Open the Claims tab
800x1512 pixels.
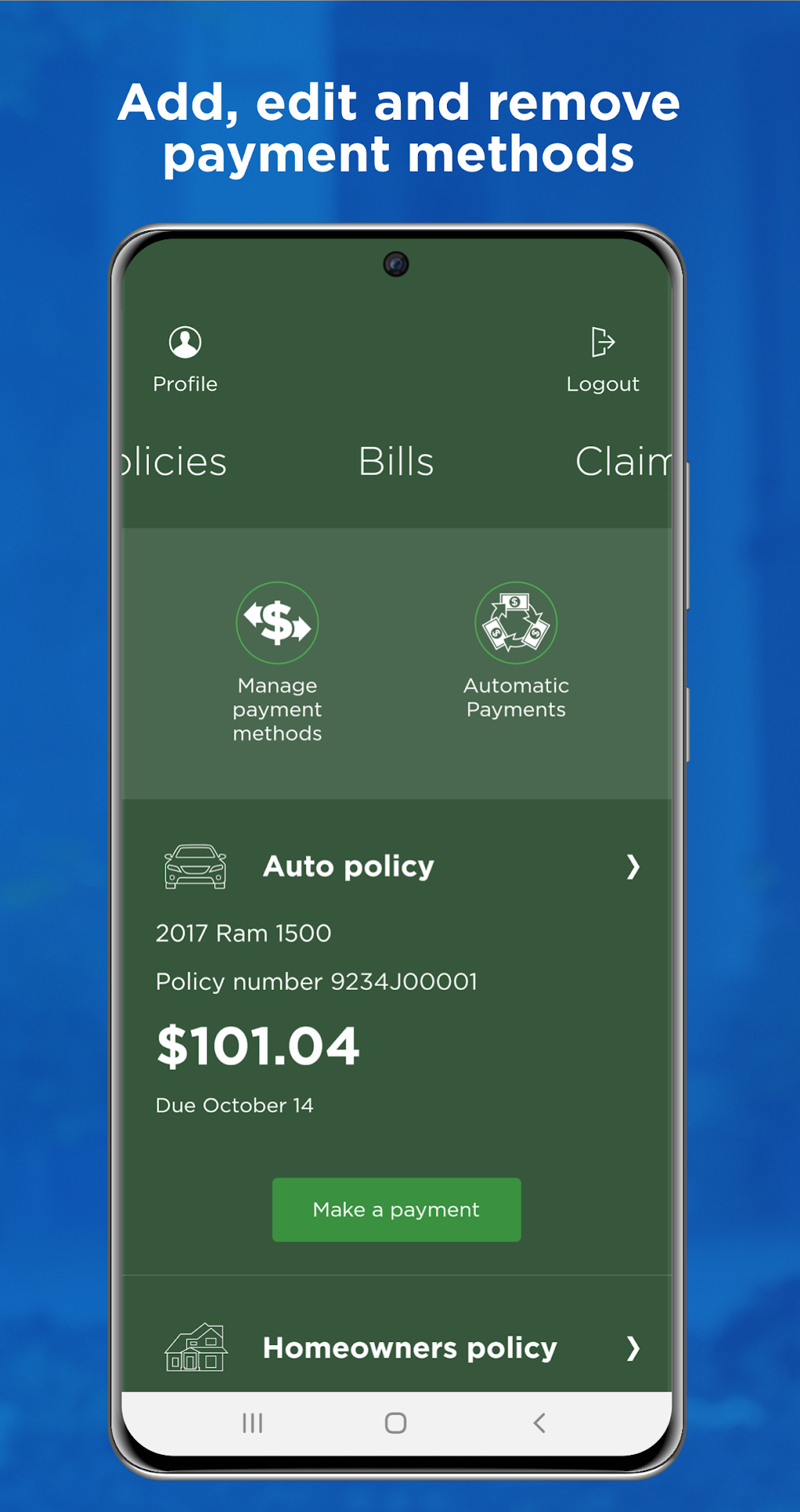624,461
